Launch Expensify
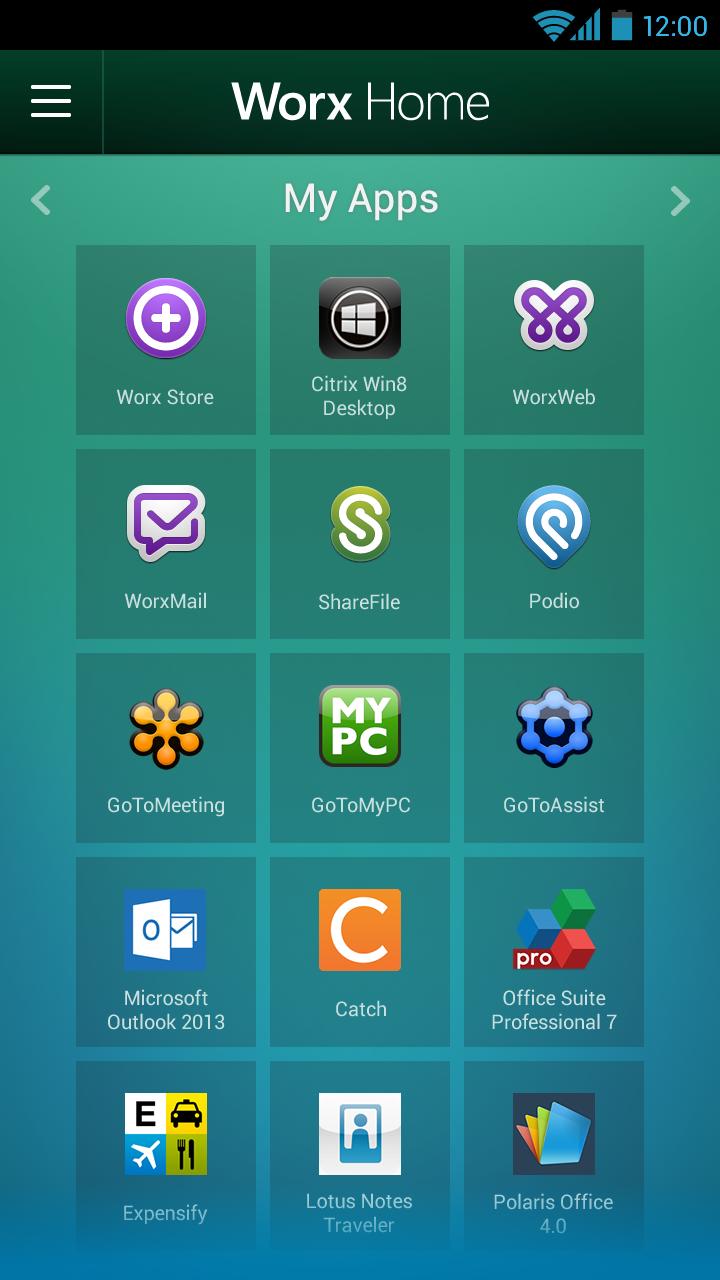The height and width of the screenshot is (1280, 720). click(x=166, y=1155)
